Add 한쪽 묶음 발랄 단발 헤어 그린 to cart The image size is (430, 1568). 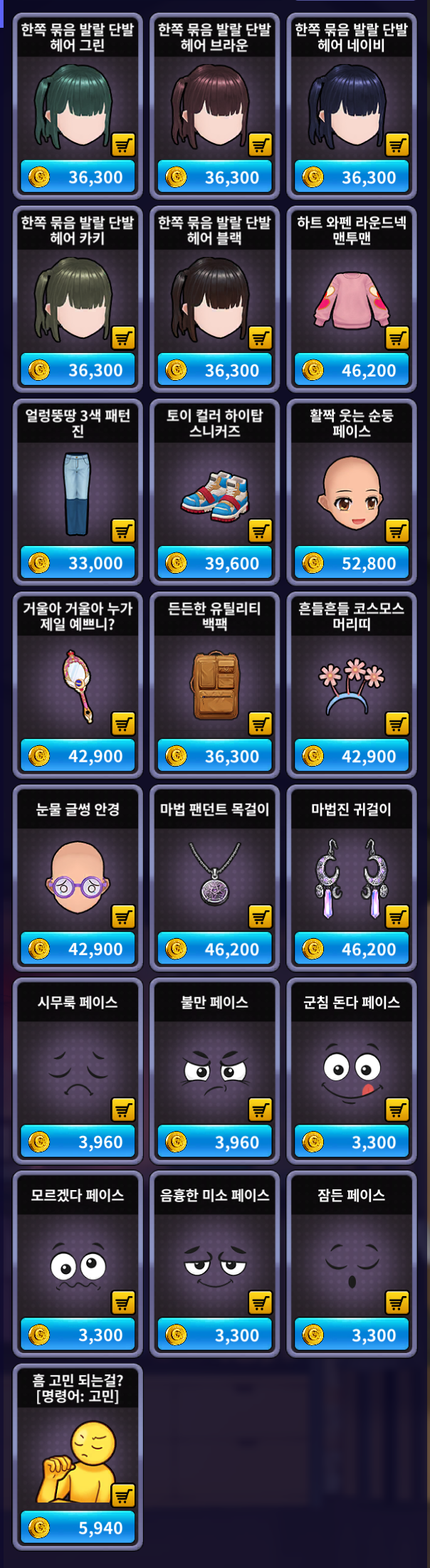point(124,145)
